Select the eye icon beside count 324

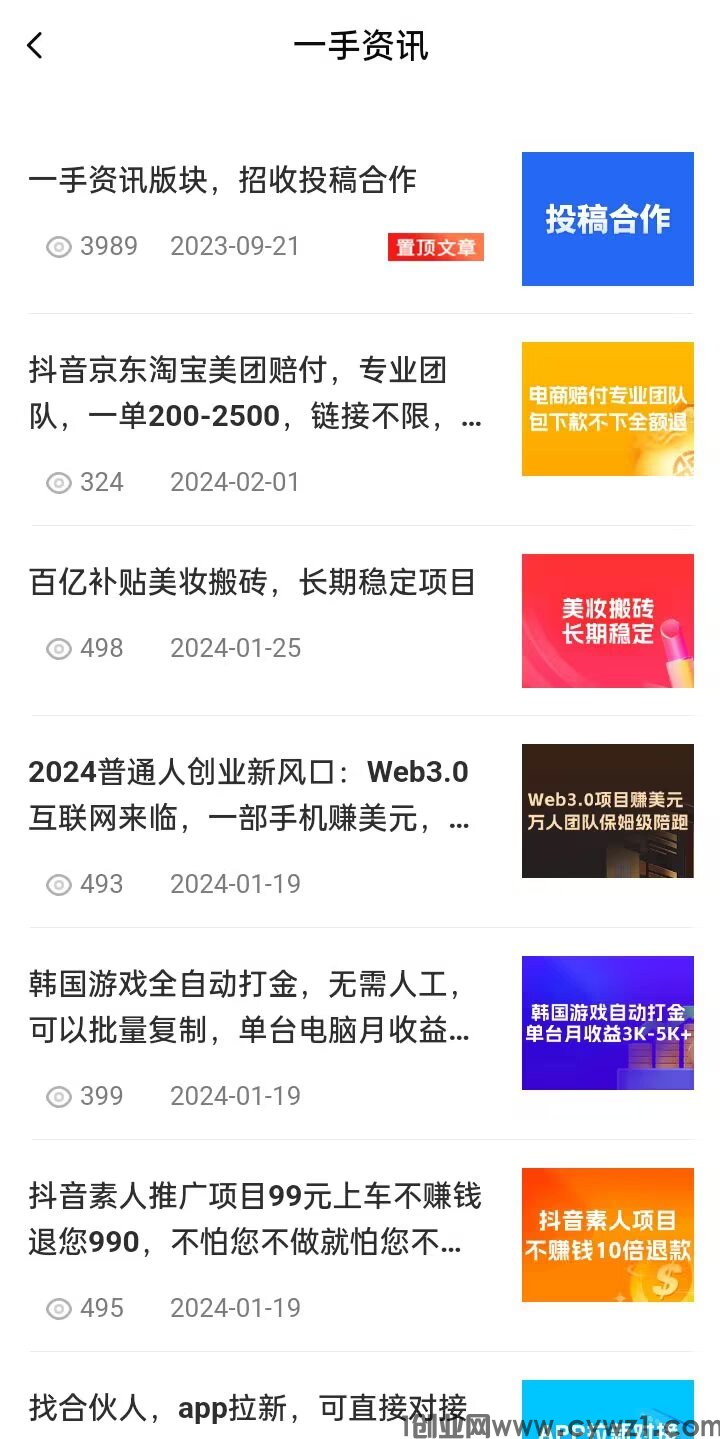click(58, 483)
